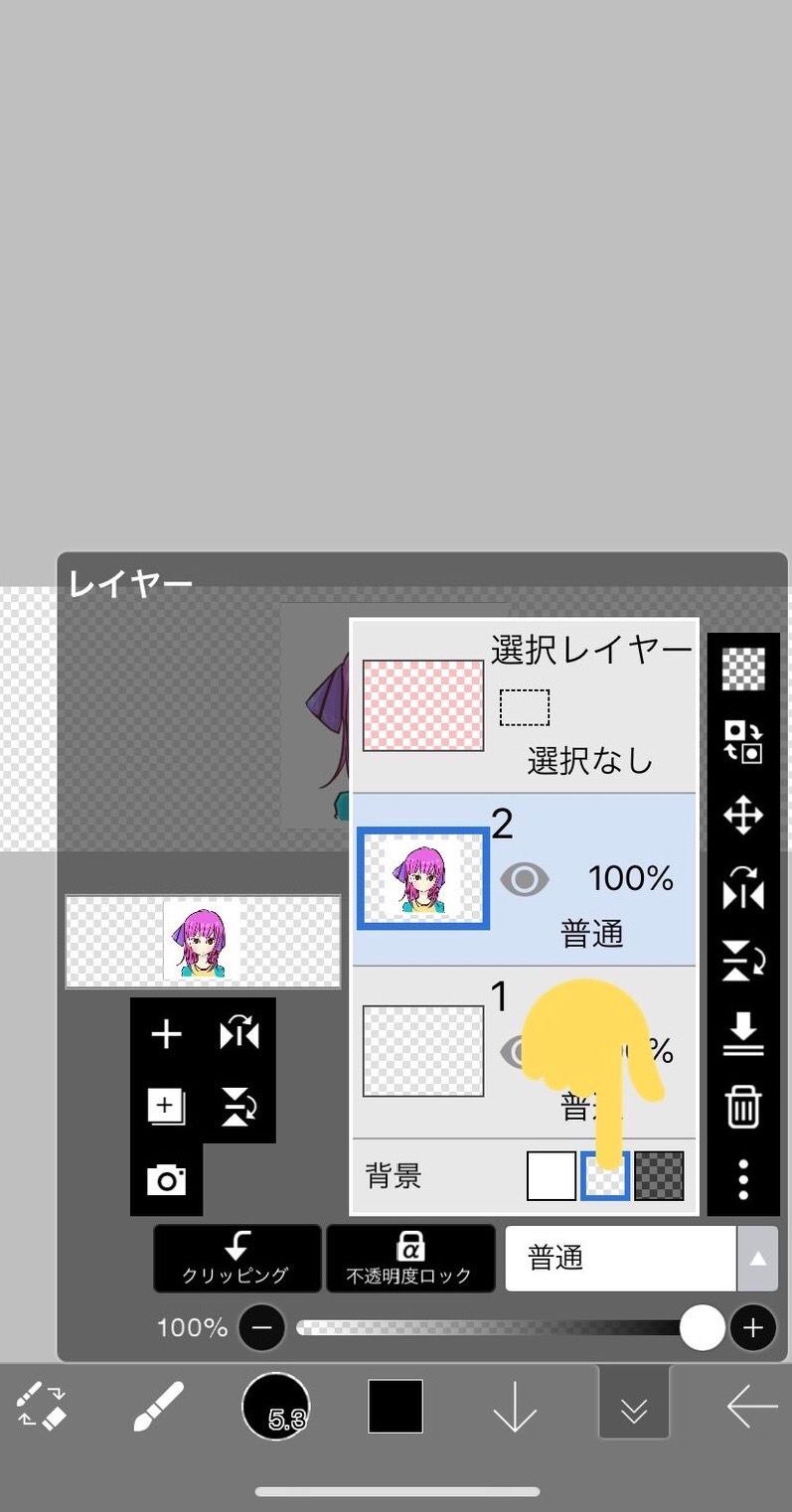Add a new layer with the plus icon

click(x=166, y=1035)
